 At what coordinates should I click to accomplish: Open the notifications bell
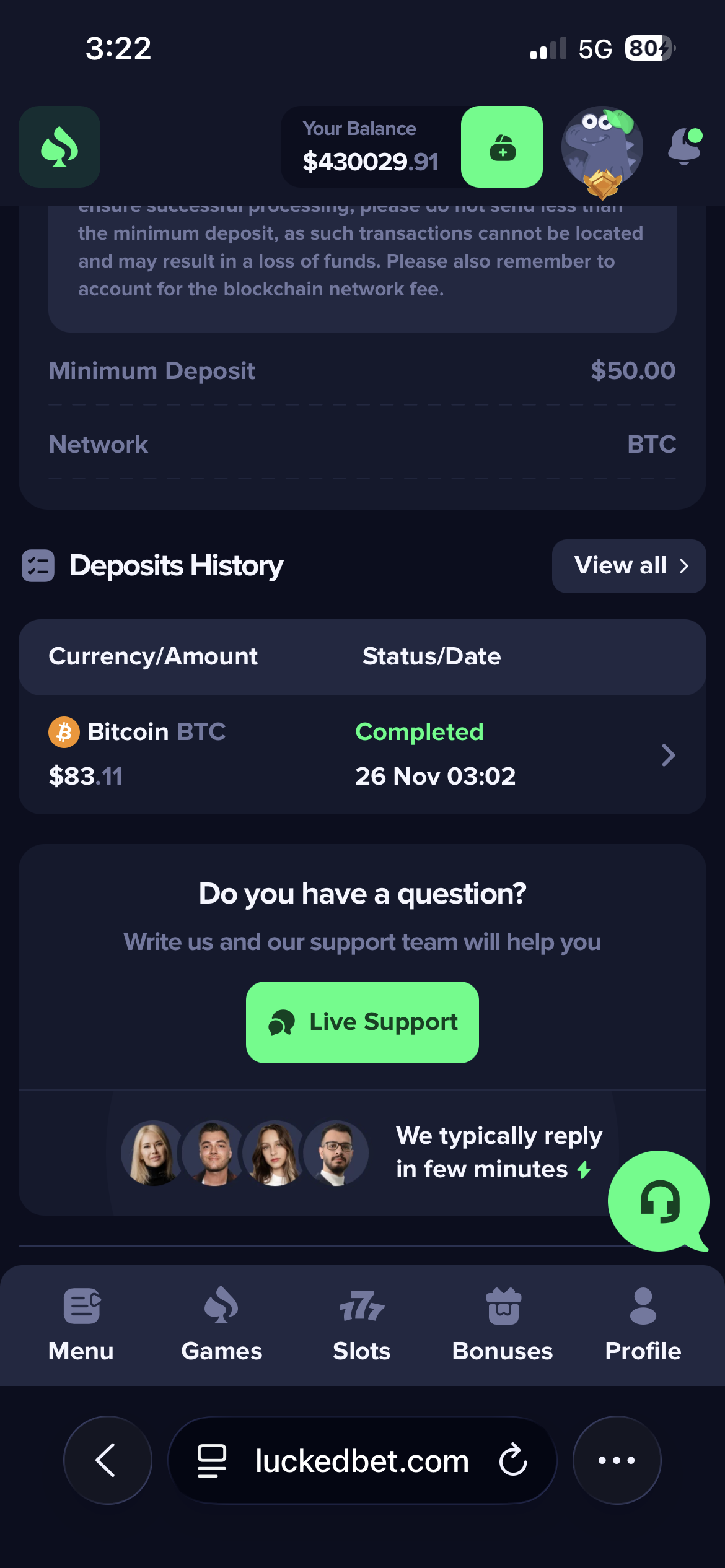[685, 146]
